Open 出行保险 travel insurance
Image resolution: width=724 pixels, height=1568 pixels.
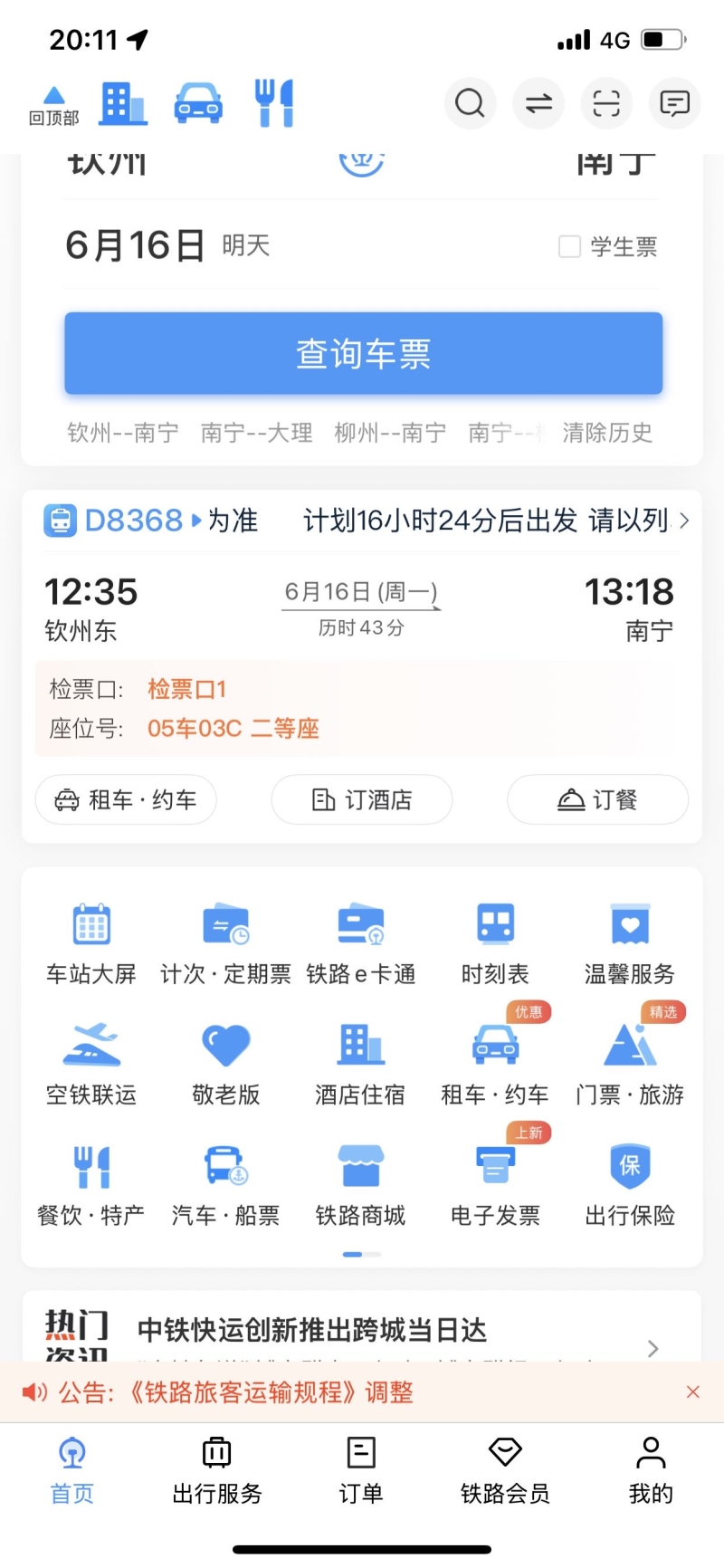click(630, 1183)
